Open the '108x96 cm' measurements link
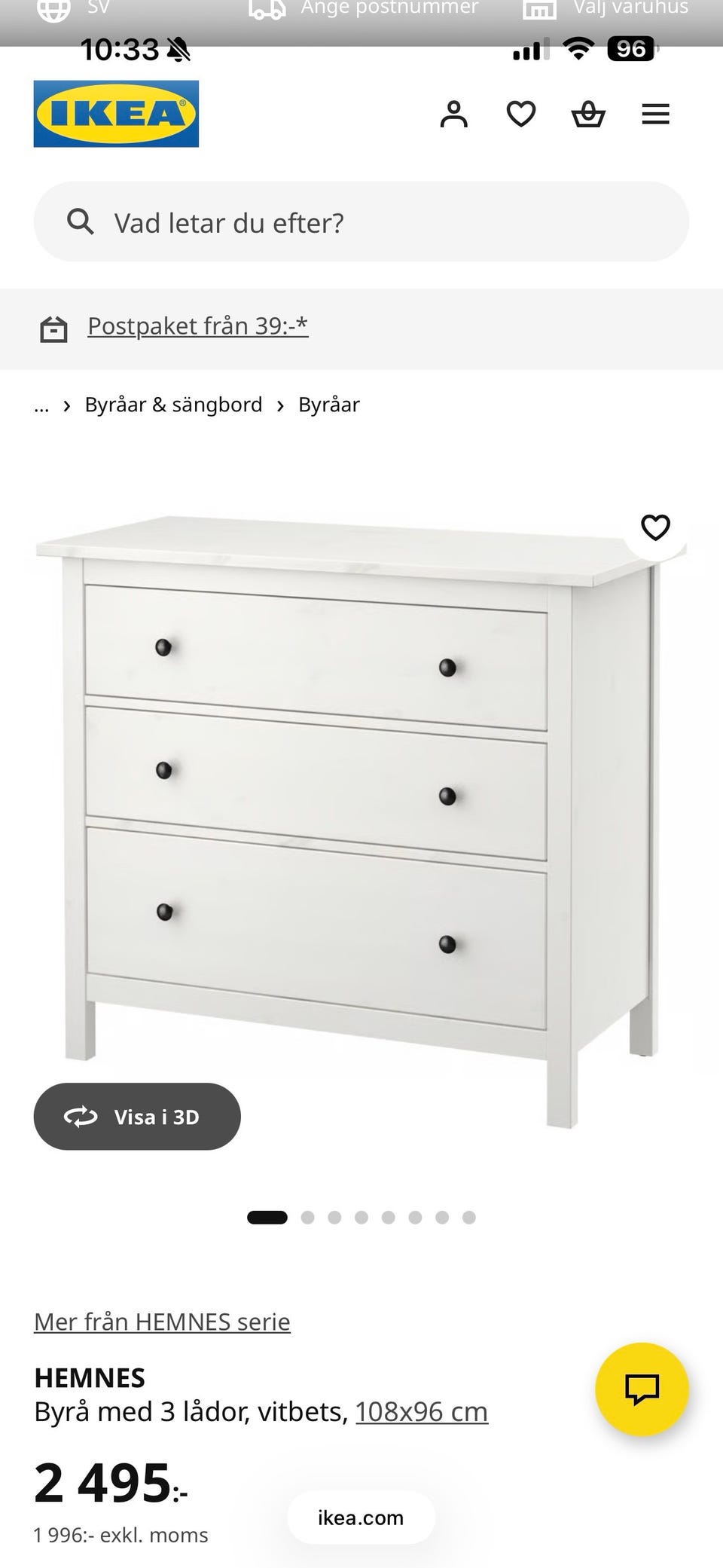The width and height of the screenshot is (723, 1568). click(x=421, y=1411)
